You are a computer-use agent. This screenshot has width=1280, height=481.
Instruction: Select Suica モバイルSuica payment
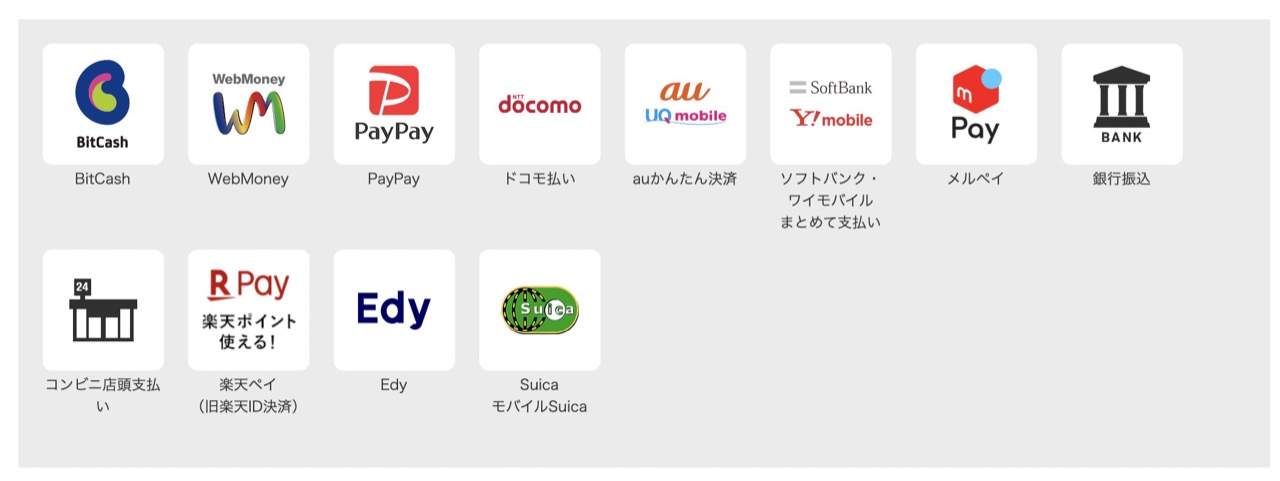(x=540, y=310)
